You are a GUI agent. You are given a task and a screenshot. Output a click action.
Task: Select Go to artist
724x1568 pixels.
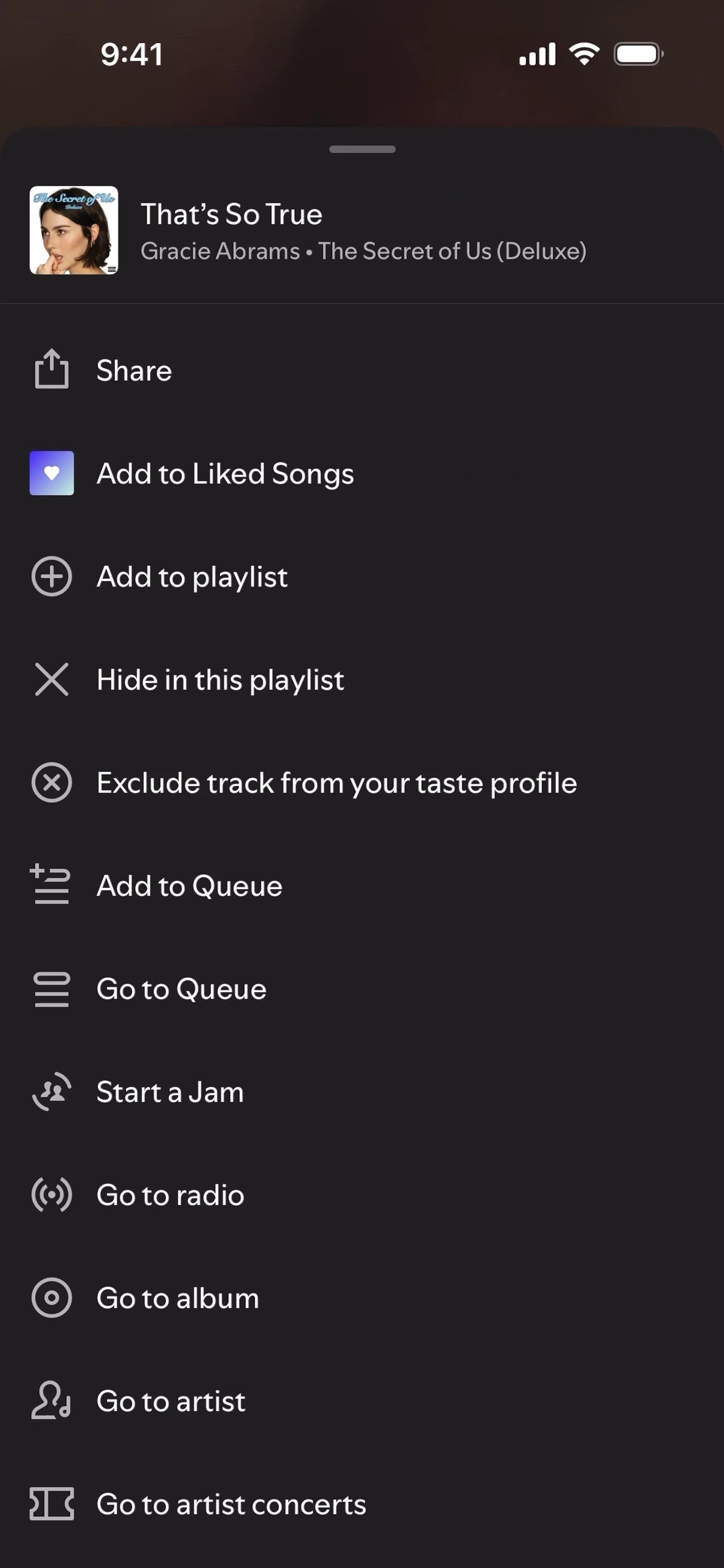click(x=362, y=1401)
